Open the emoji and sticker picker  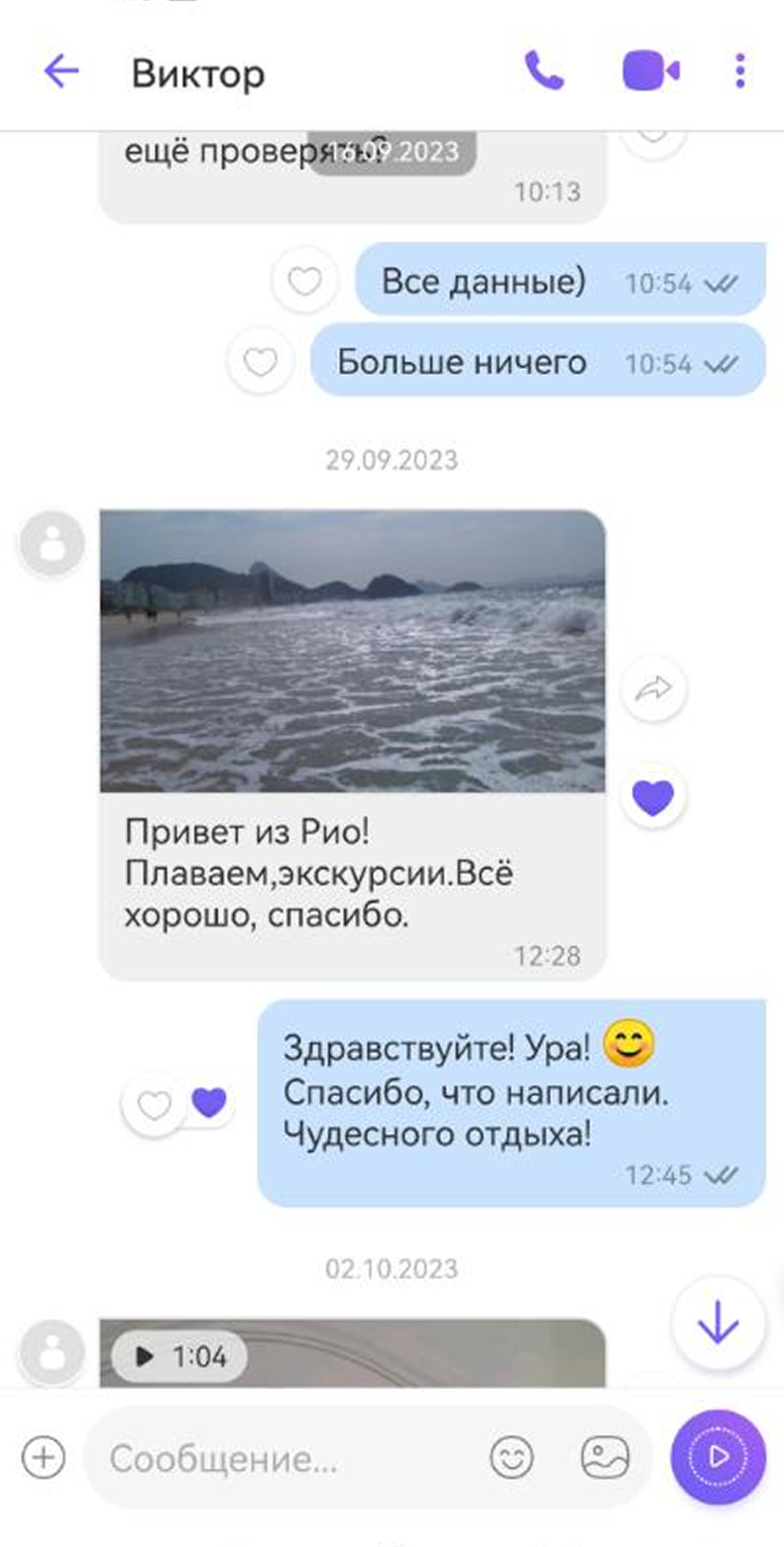511,1457
